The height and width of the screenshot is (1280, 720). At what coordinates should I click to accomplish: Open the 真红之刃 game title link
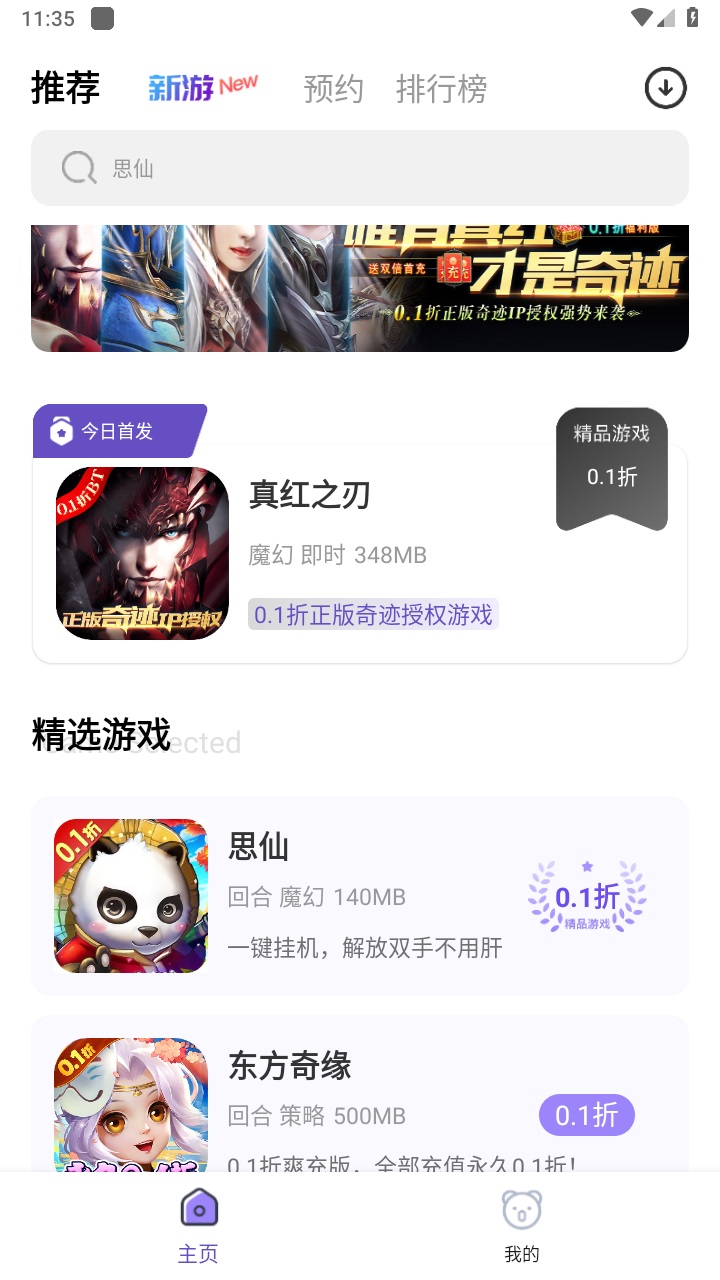tap(310, 495)
